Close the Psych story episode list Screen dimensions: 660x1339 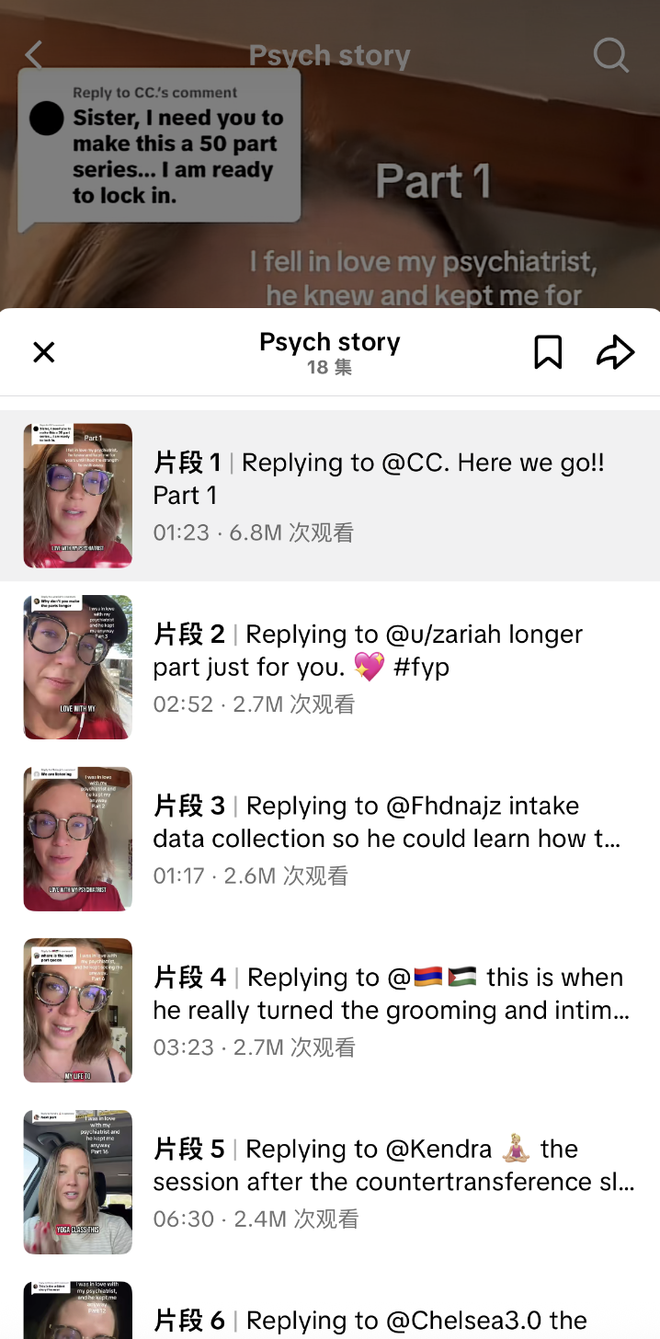[x=44, y=352]
